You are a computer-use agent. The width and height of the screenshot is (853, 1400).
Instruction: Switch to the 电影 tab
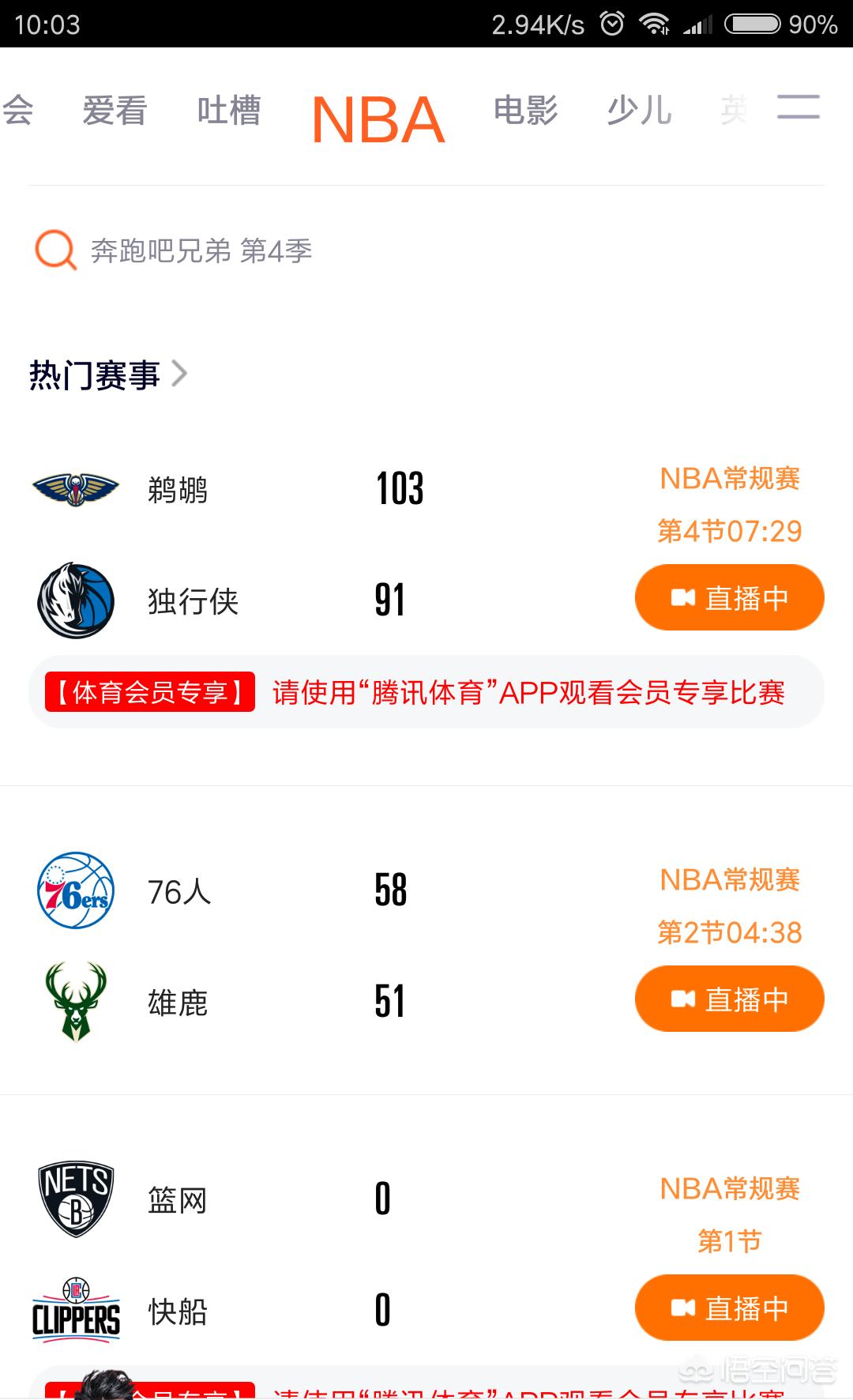[525, 111]
